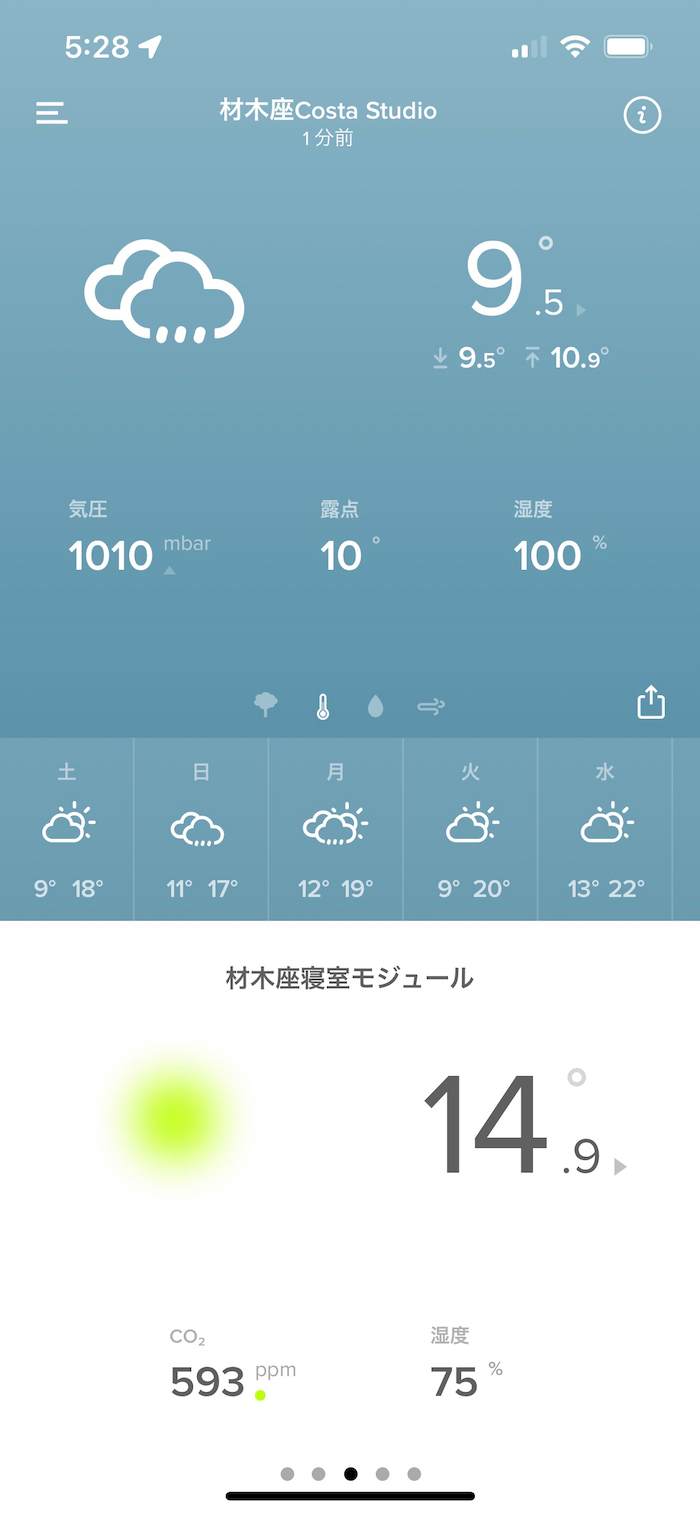Select the water drop humidity icon
Viewport: 700px width, 1515px height.
pos(375,707)
